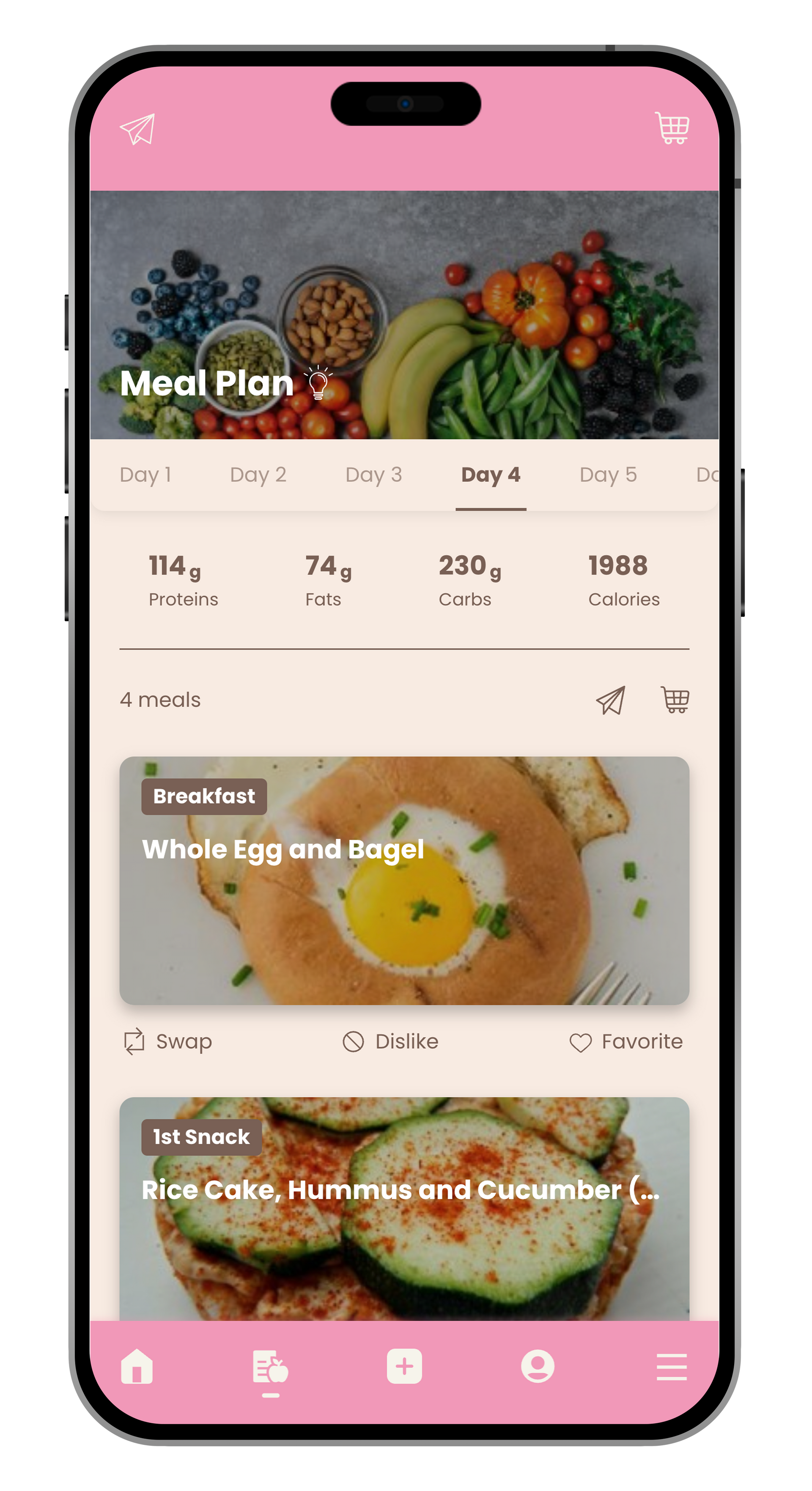The height and width of the screenshot is (1491, 812).
Task: Switch to the Day 2 tab
Action: coord(258,475)
